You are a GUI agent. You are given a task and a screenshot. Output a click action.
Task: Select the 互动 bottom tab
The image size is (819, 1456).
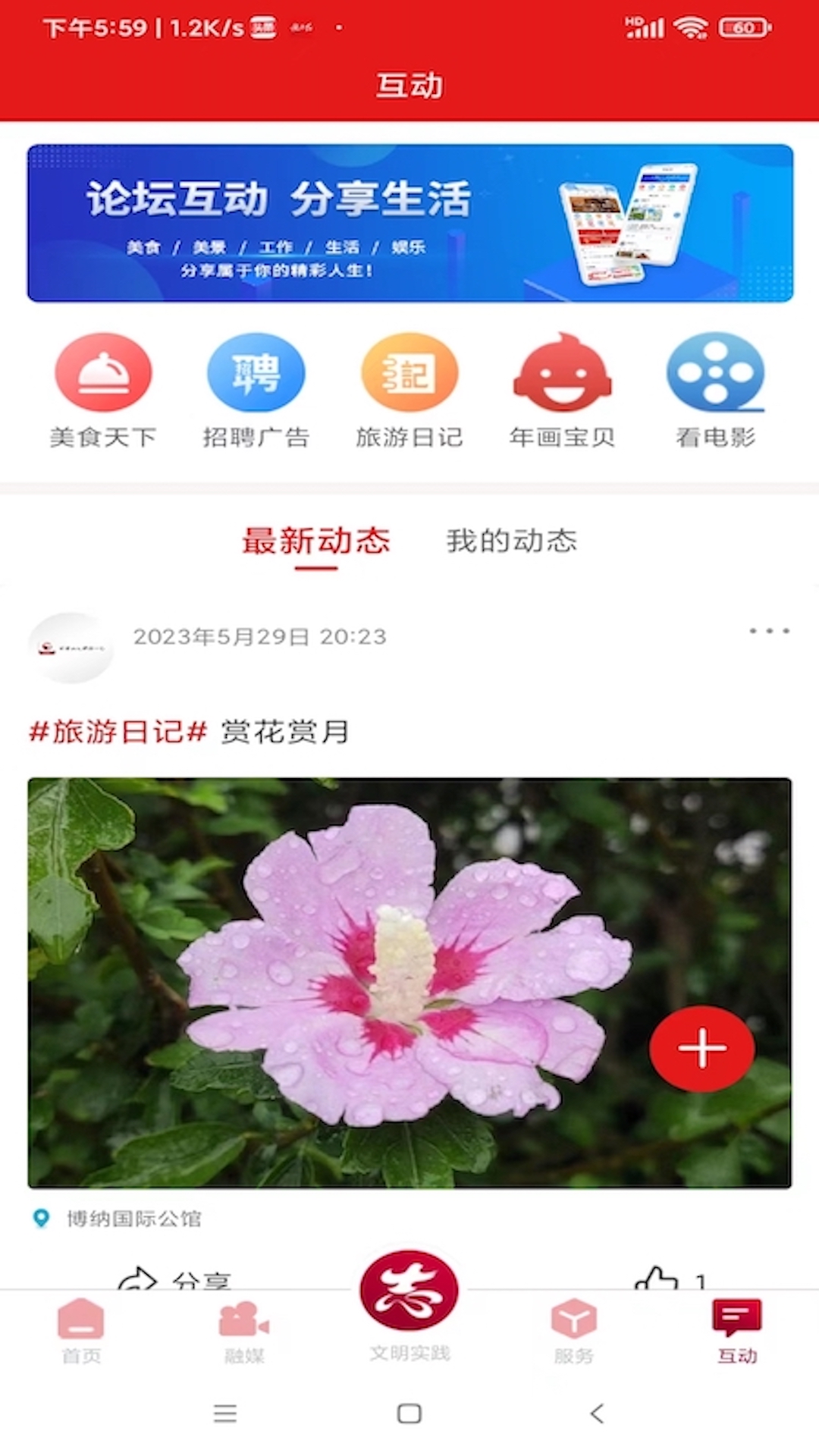tap(737, 1331)
